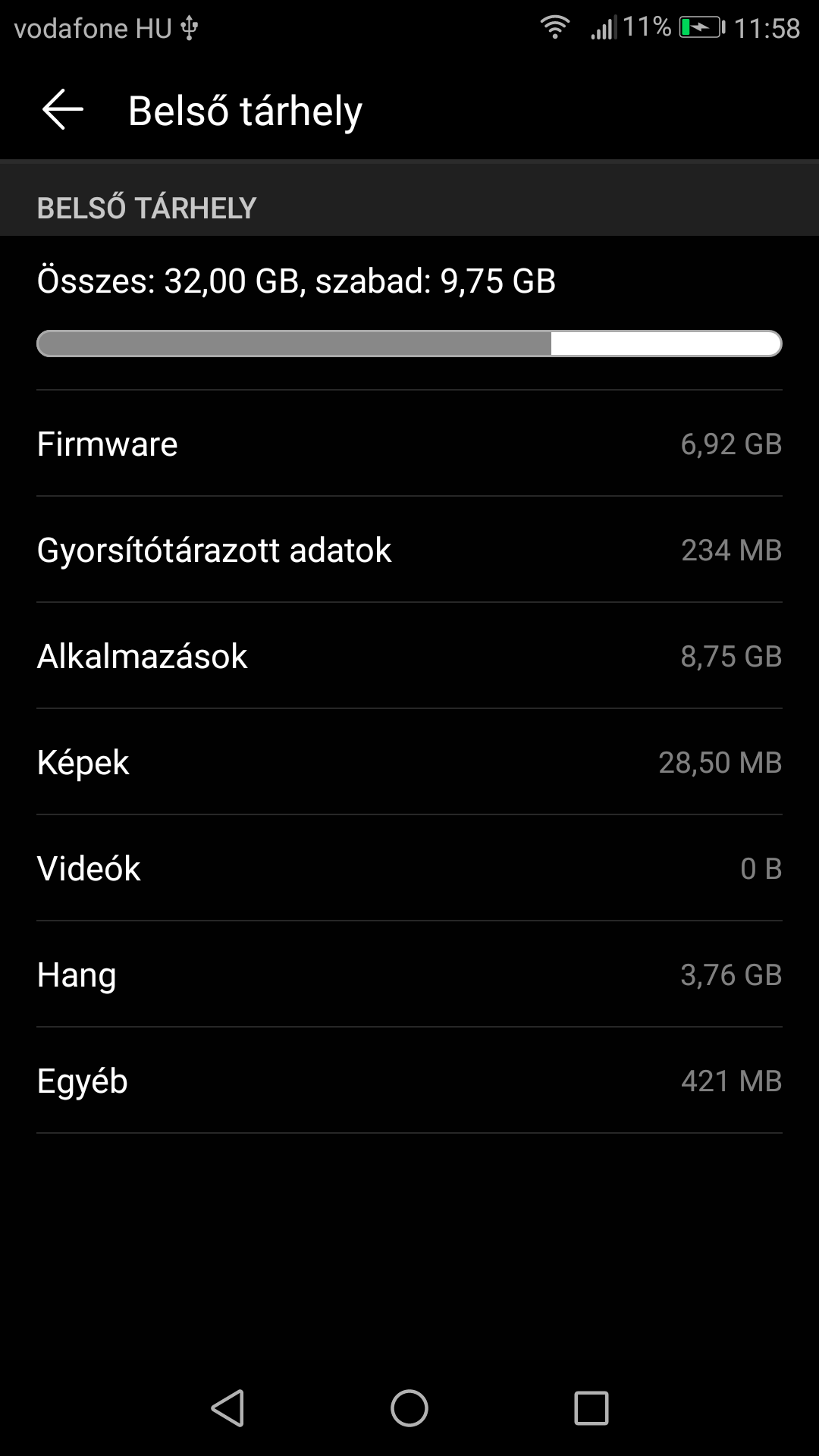
Task: Tap the system home button
Action: point(409,1408)
